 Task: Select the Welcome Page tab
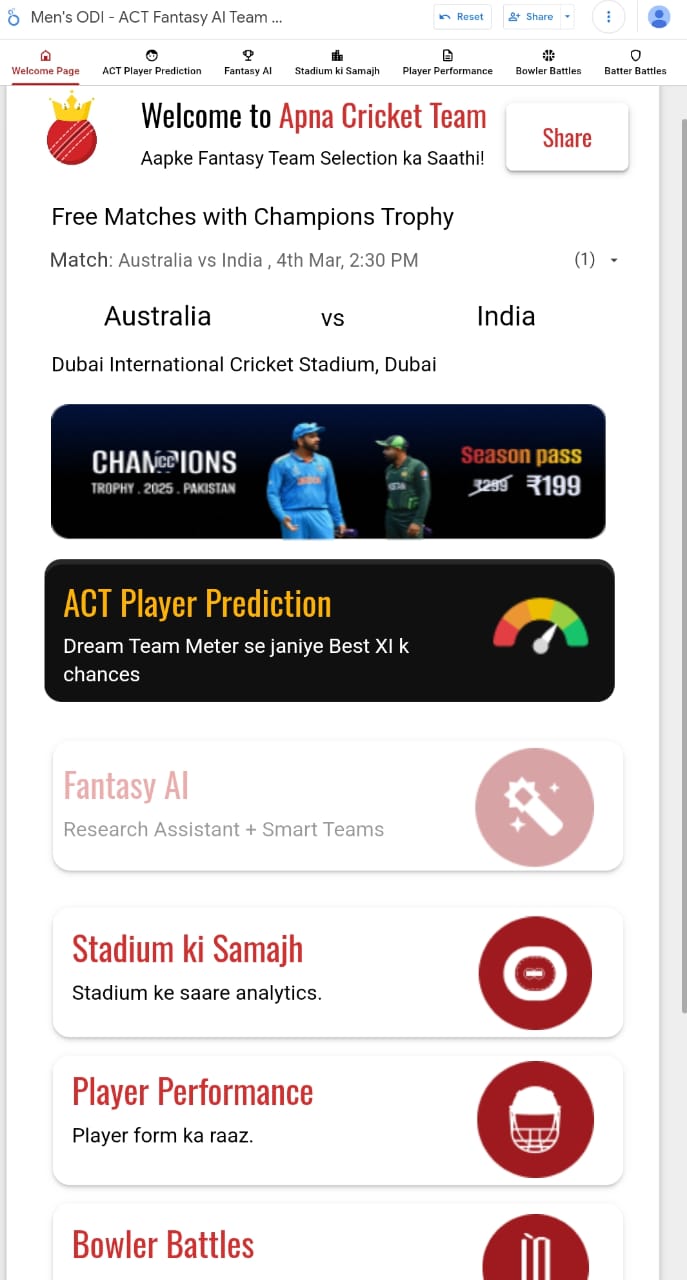pos(46,63)
